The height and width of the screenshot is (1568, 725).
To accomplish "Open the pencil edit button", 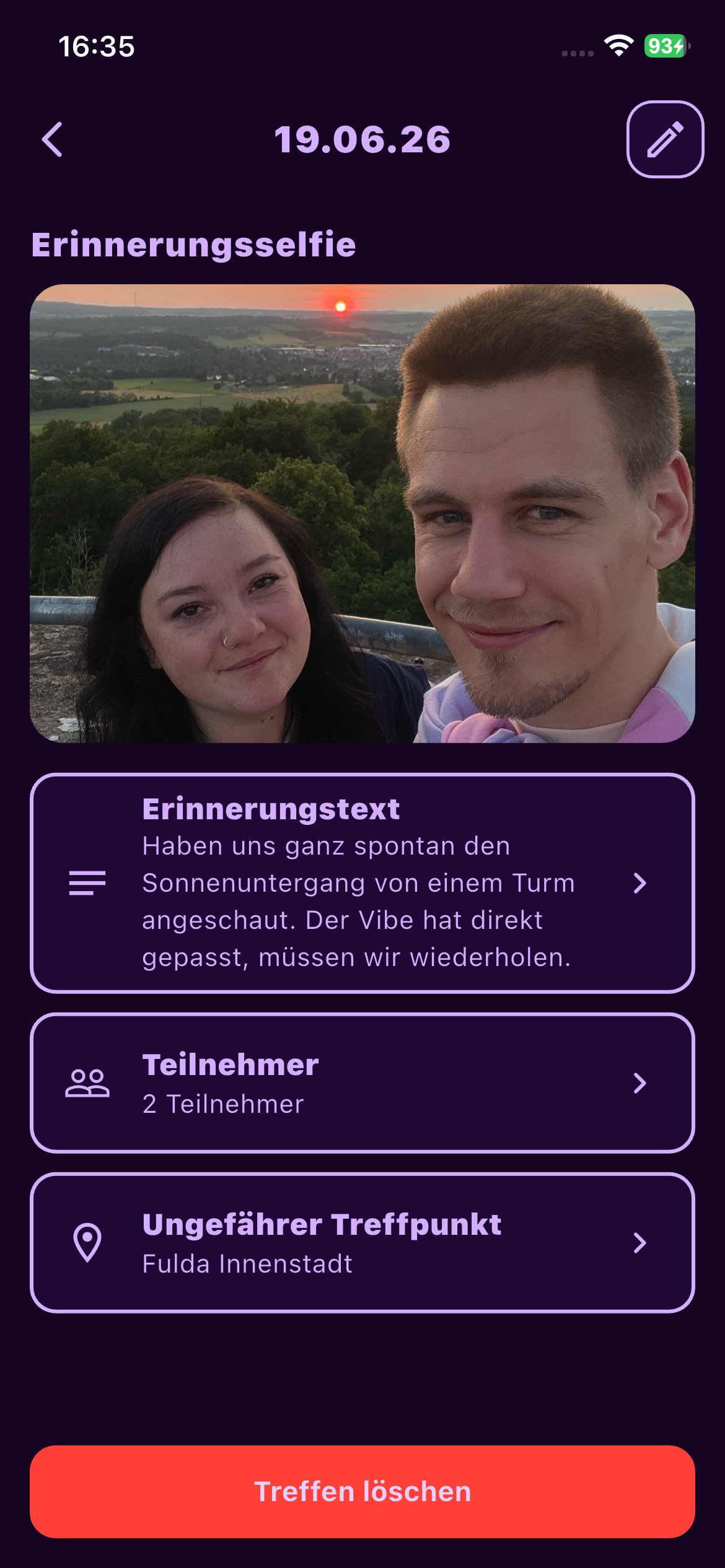I will (x=665, y=139).
